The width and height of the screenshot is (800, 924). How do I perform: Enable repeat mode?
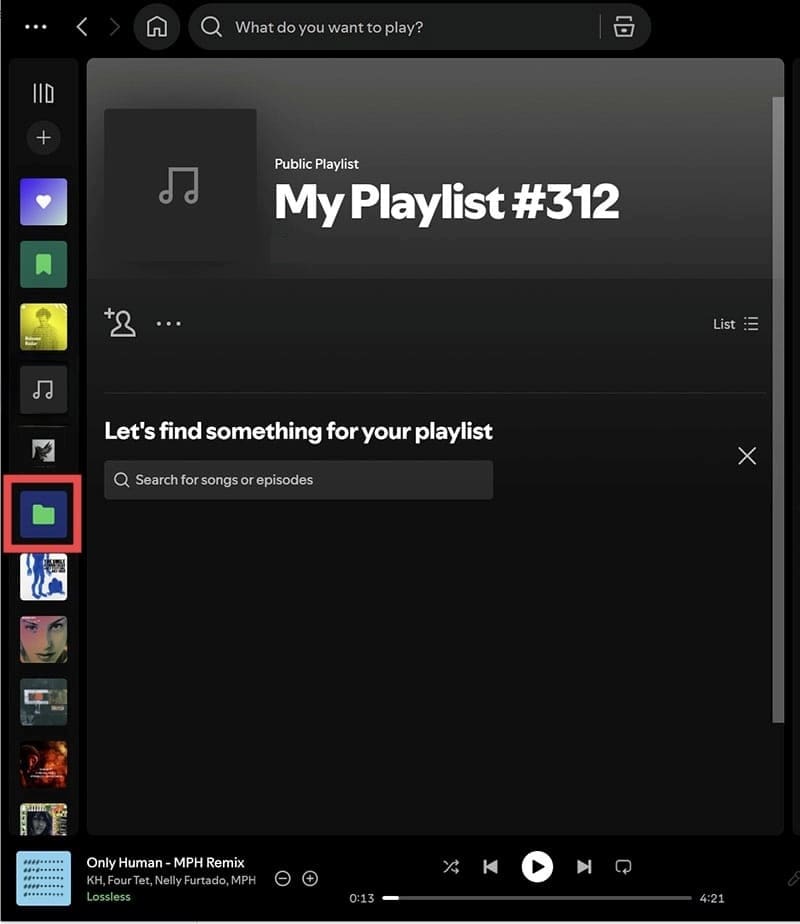tap(623, 866)
